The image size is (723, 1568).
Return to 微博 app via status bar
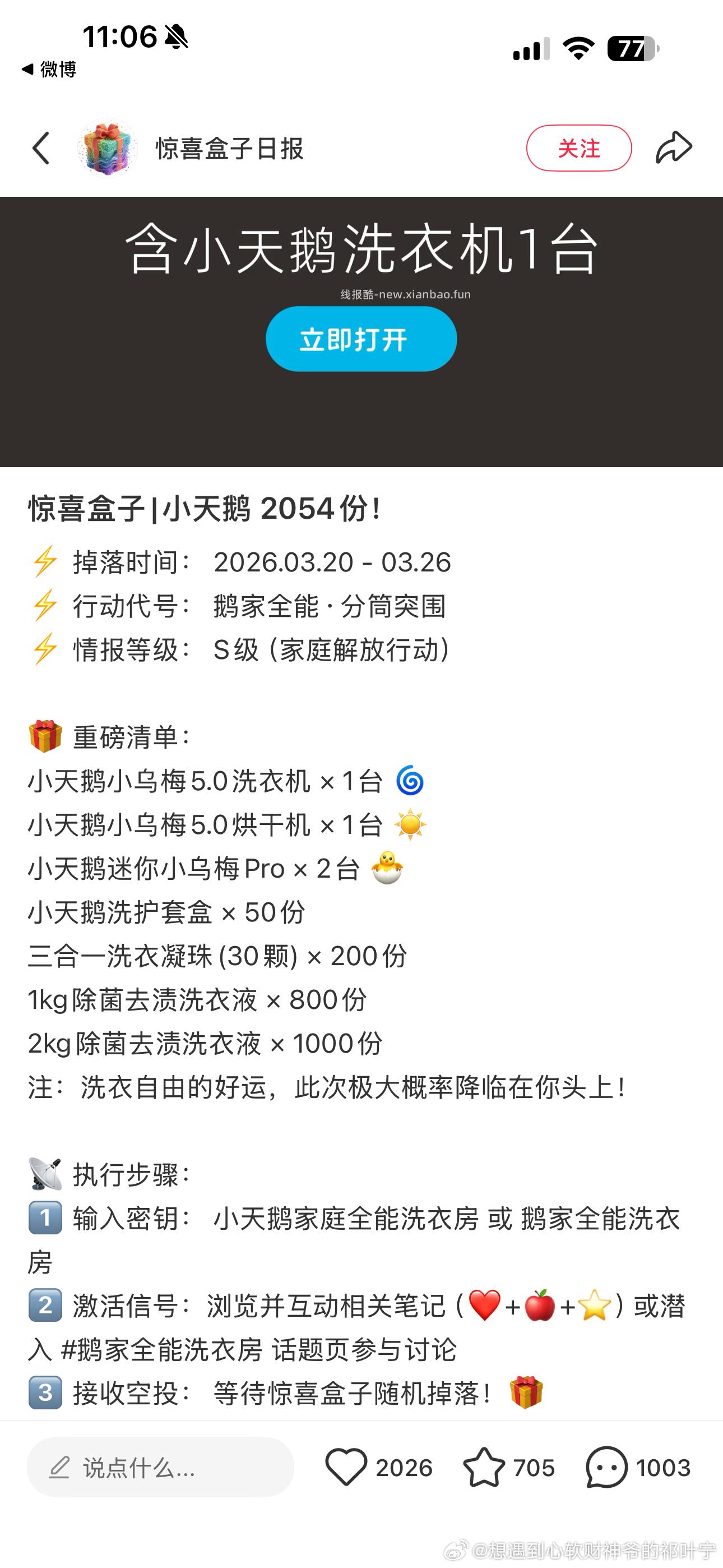49,70
